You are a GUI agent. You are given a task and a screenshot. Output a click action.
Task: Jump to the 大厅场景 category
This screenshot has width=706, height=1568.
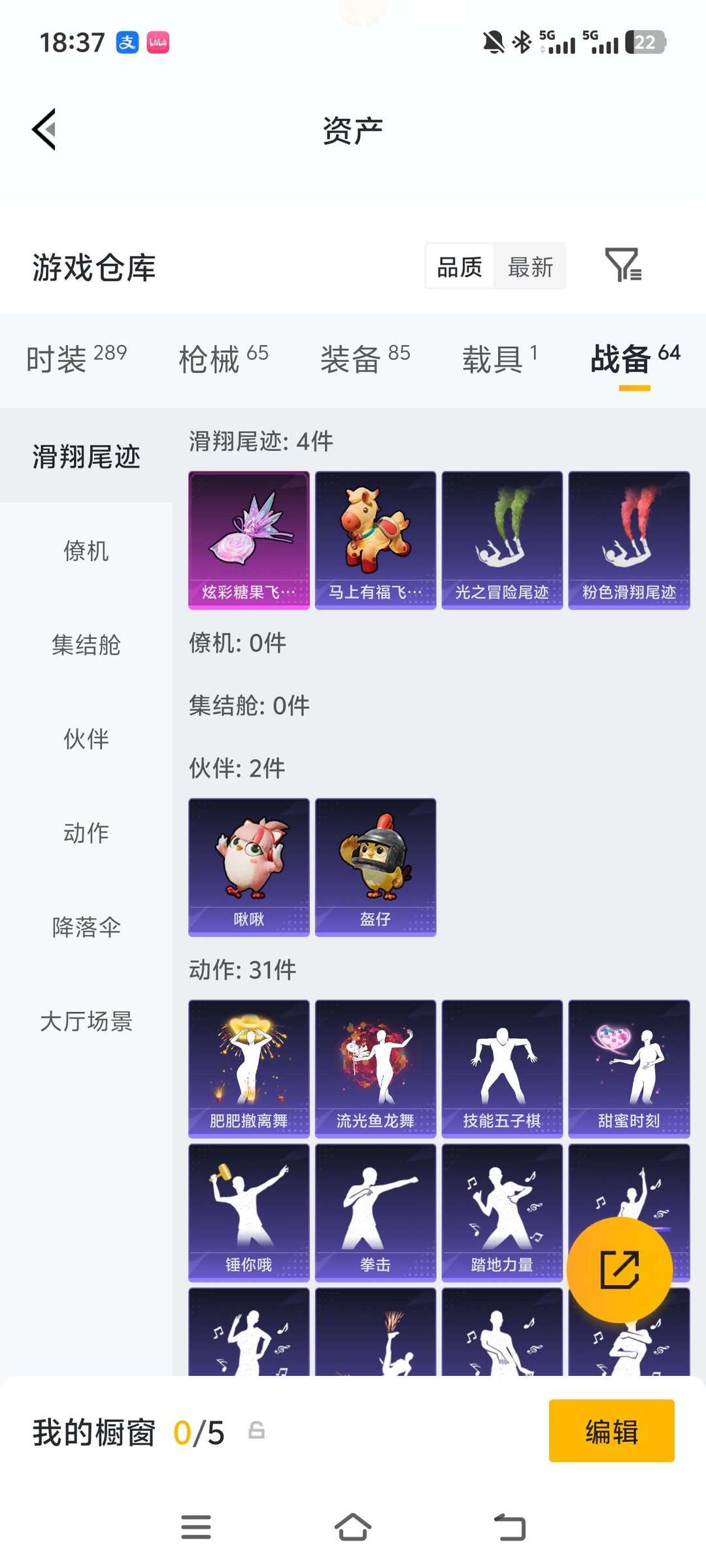(x=86, y=1021)
